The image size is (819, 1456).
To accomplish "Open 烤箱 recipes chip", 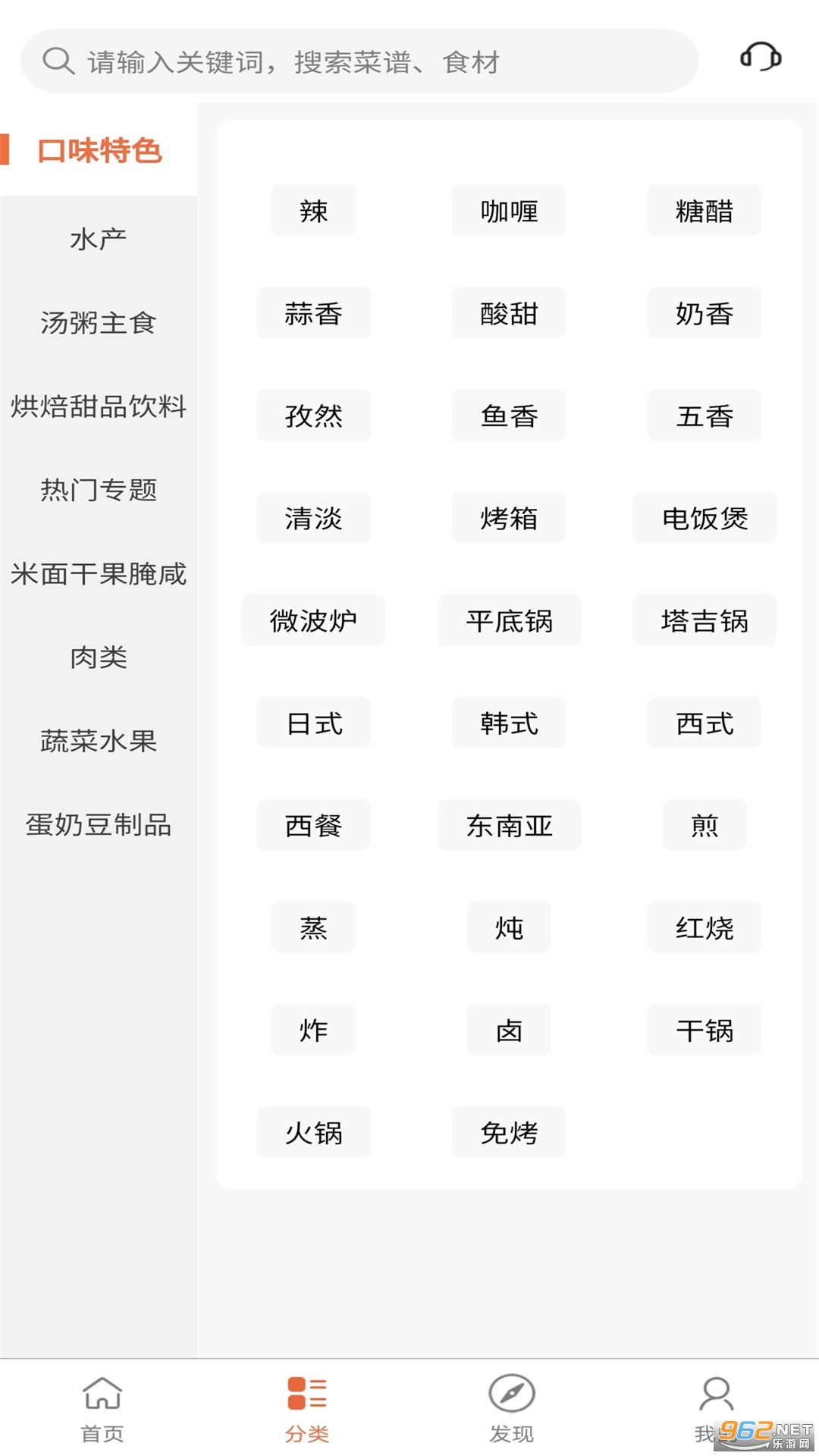I will [509, 518].
